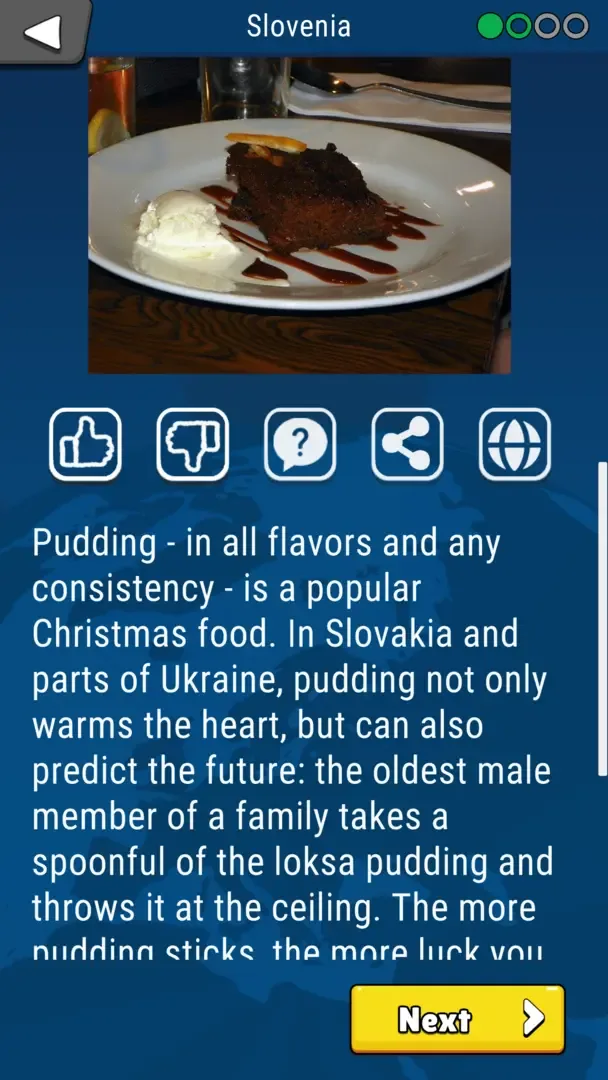The height and width of the screenshot is (1080, 608).
Task: Tap Next to continue
Action: [x=457, y=1019]
